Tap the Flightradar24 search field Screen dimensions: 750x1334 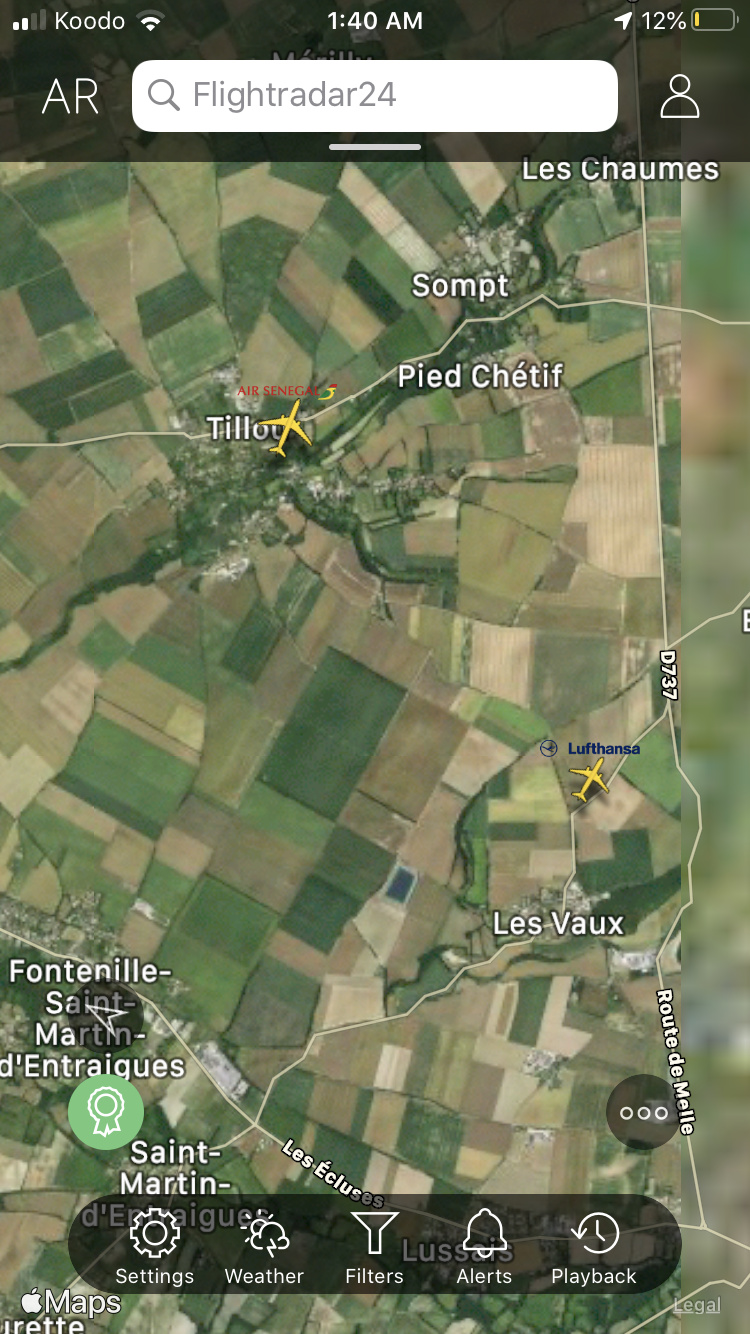[375, 96]
